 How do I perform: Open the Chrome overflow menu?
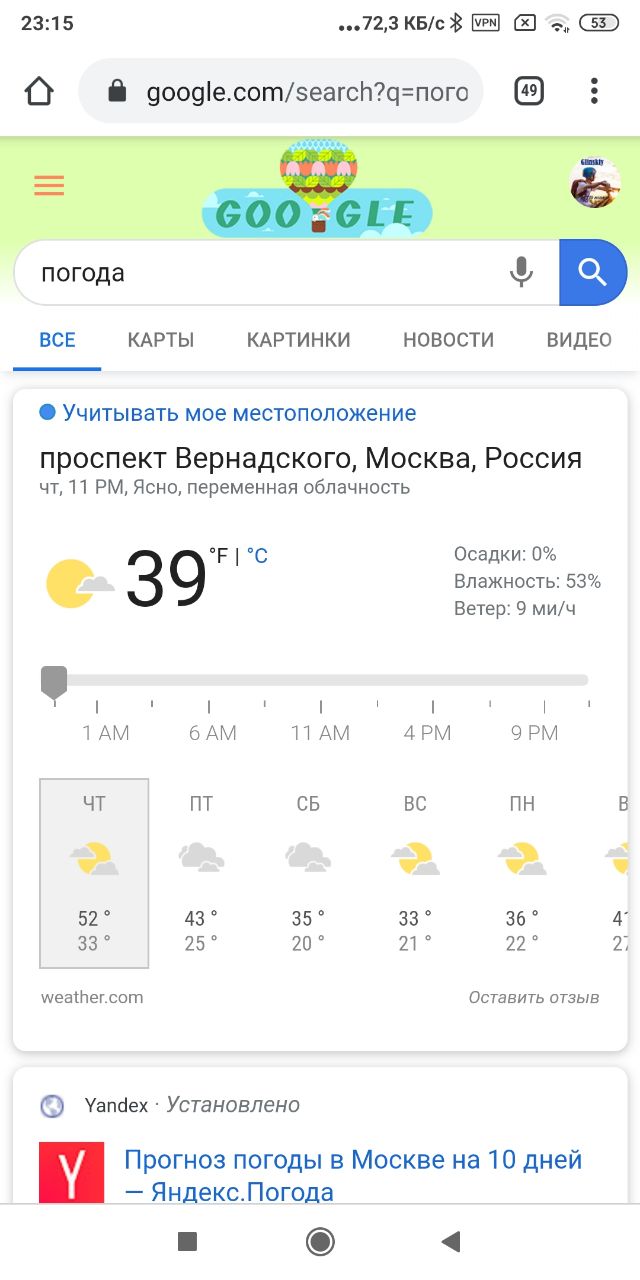(x=594, y=92)
